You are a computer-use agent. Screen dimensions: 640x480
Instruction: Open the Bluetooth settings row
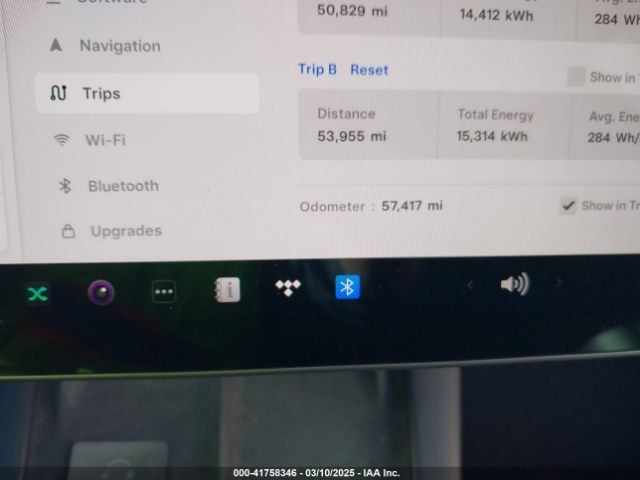(x=122, y=186)
